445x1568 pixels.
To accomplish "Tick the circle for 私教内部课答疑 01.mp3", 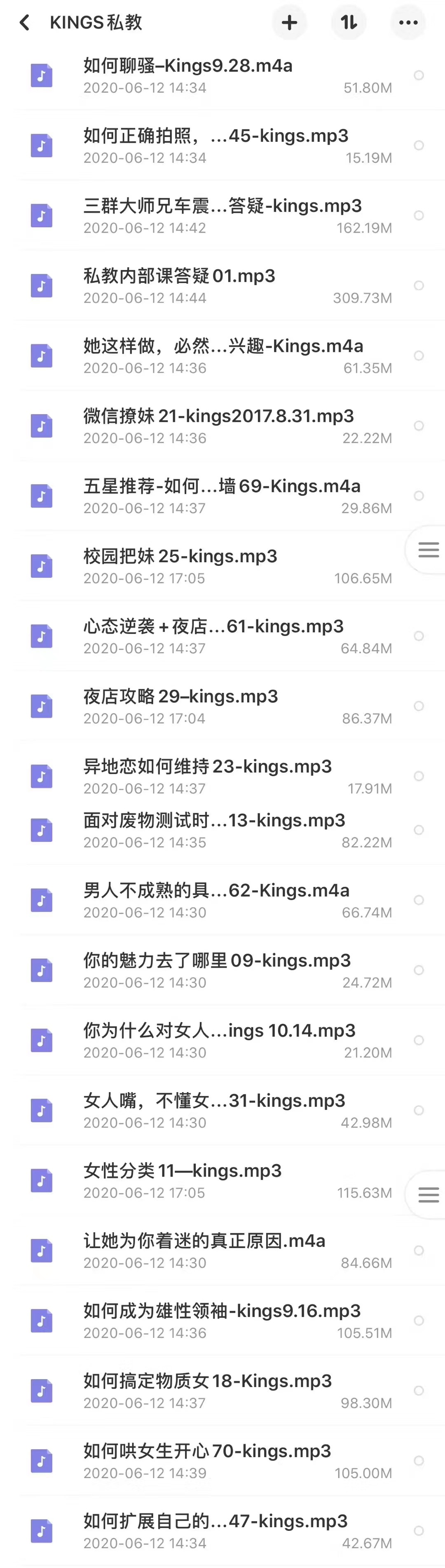I will coord(419,285).
